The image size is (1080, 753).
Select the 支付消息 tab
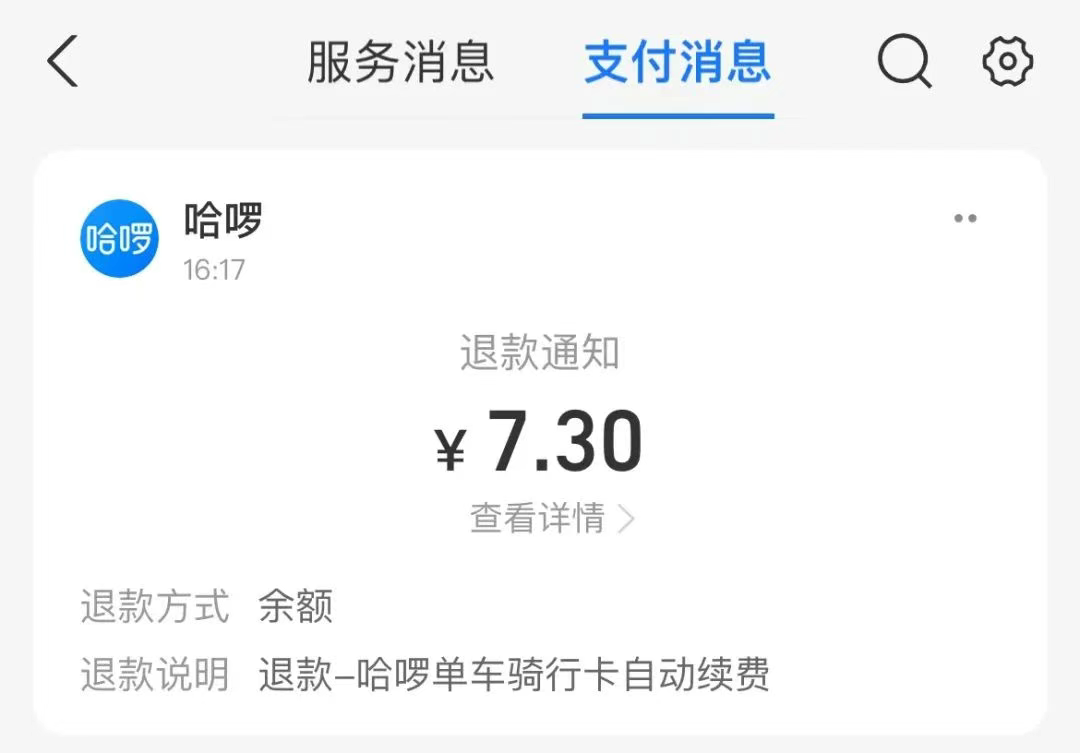[x=677, y=62]
